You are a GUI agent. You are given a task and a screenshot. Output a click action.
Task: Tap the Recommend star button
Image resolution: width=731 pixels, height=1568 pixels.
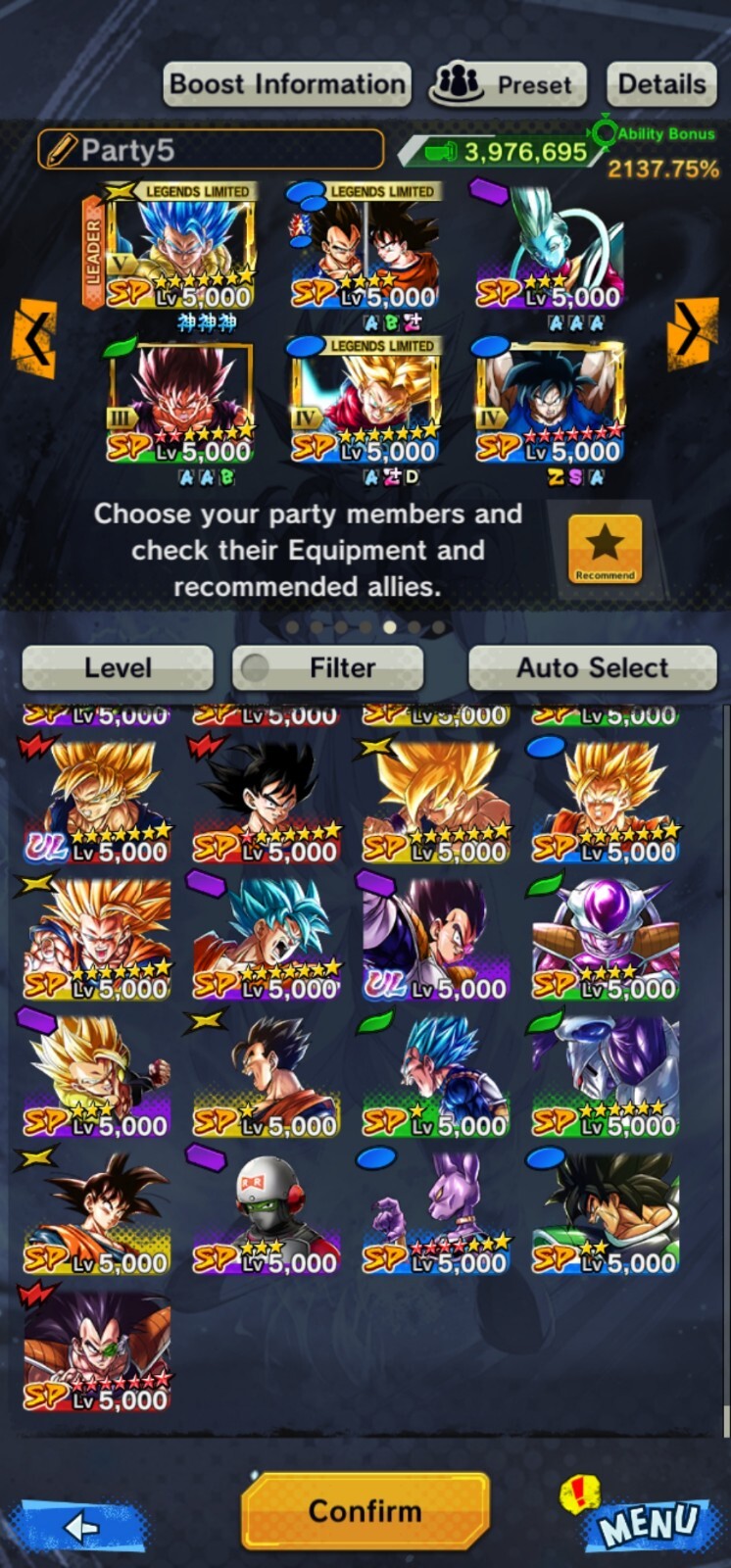point(606,549)
